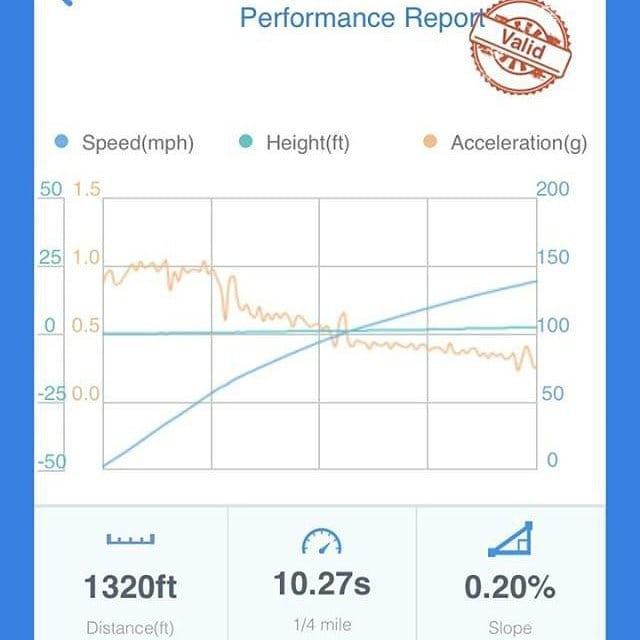Image resolution: width=640 pixels, height=640 pixels.
Task: Toggle the Acceleration(g) legend entry
Action: tap(505, 143)
